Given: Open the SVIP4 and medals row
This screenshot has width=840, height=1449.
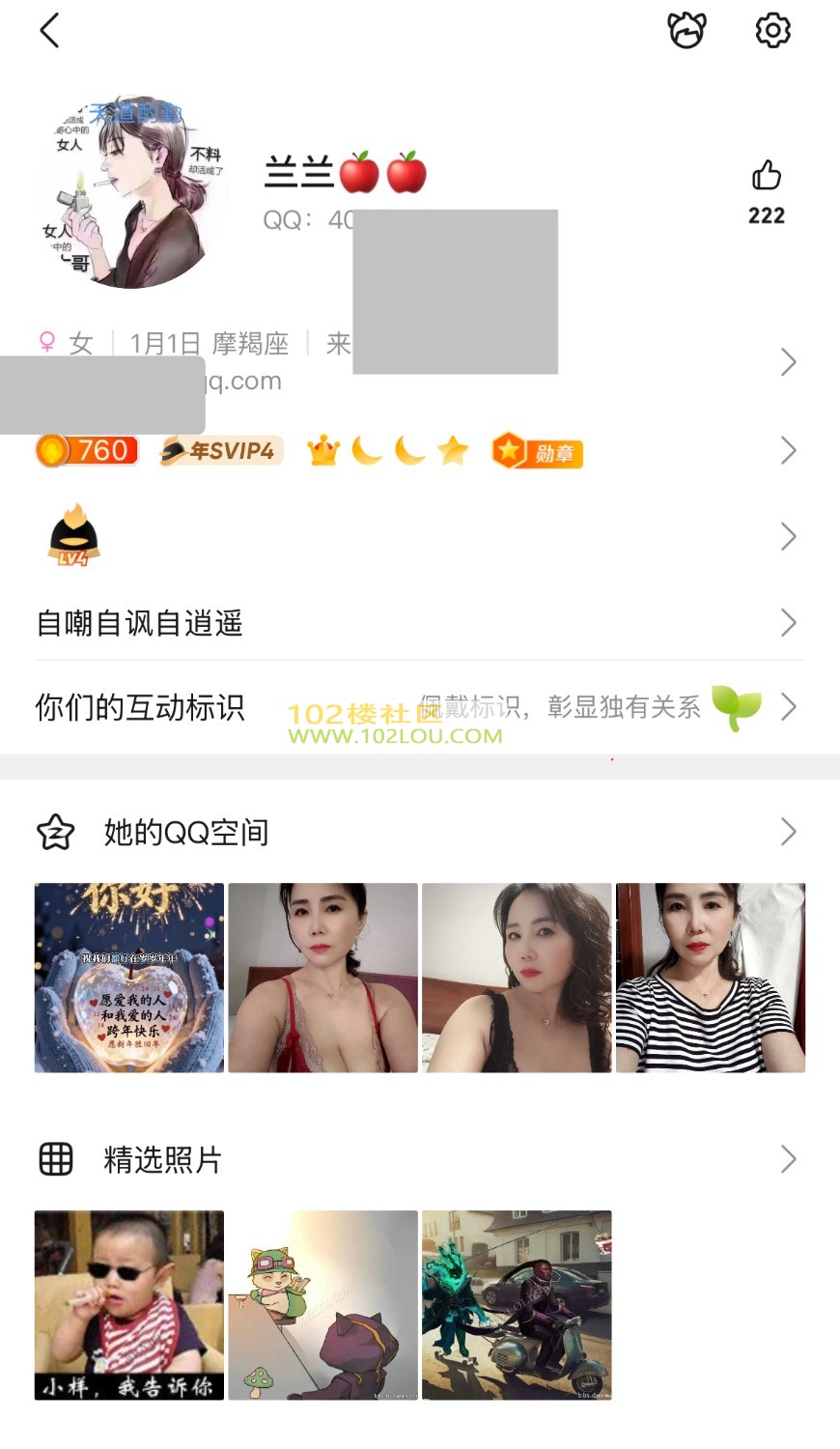Looking at the screenshot, I should point(415,451).
